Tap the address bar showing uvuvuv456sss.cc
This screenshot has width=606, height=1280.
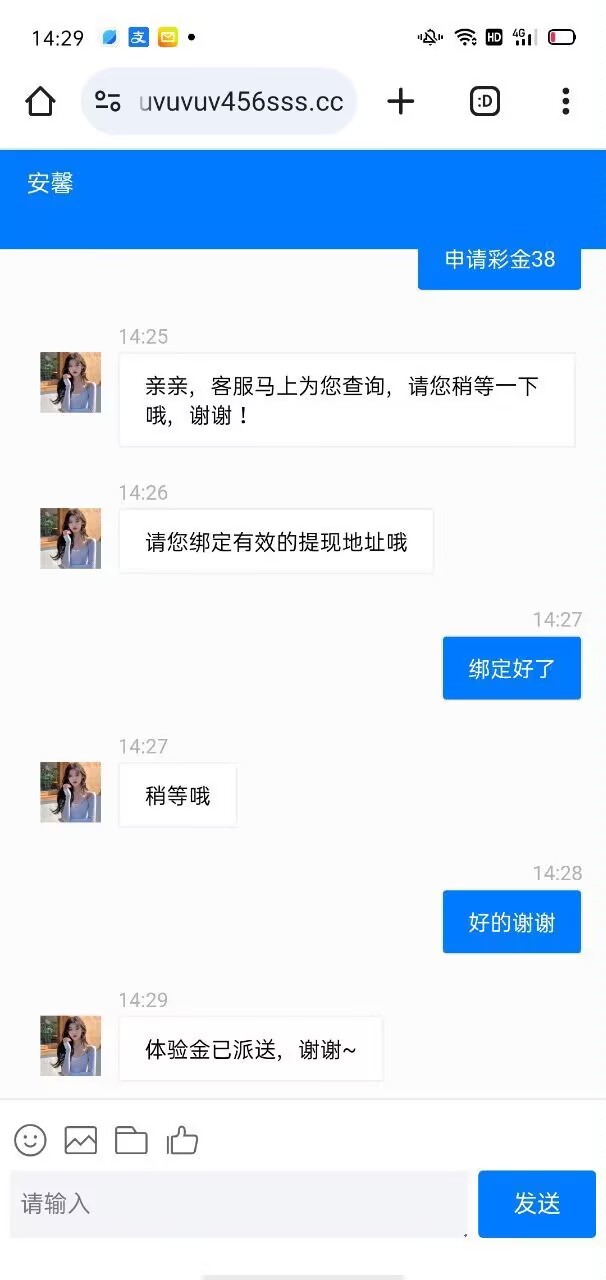pyautogui.click(x=240, y=101)
